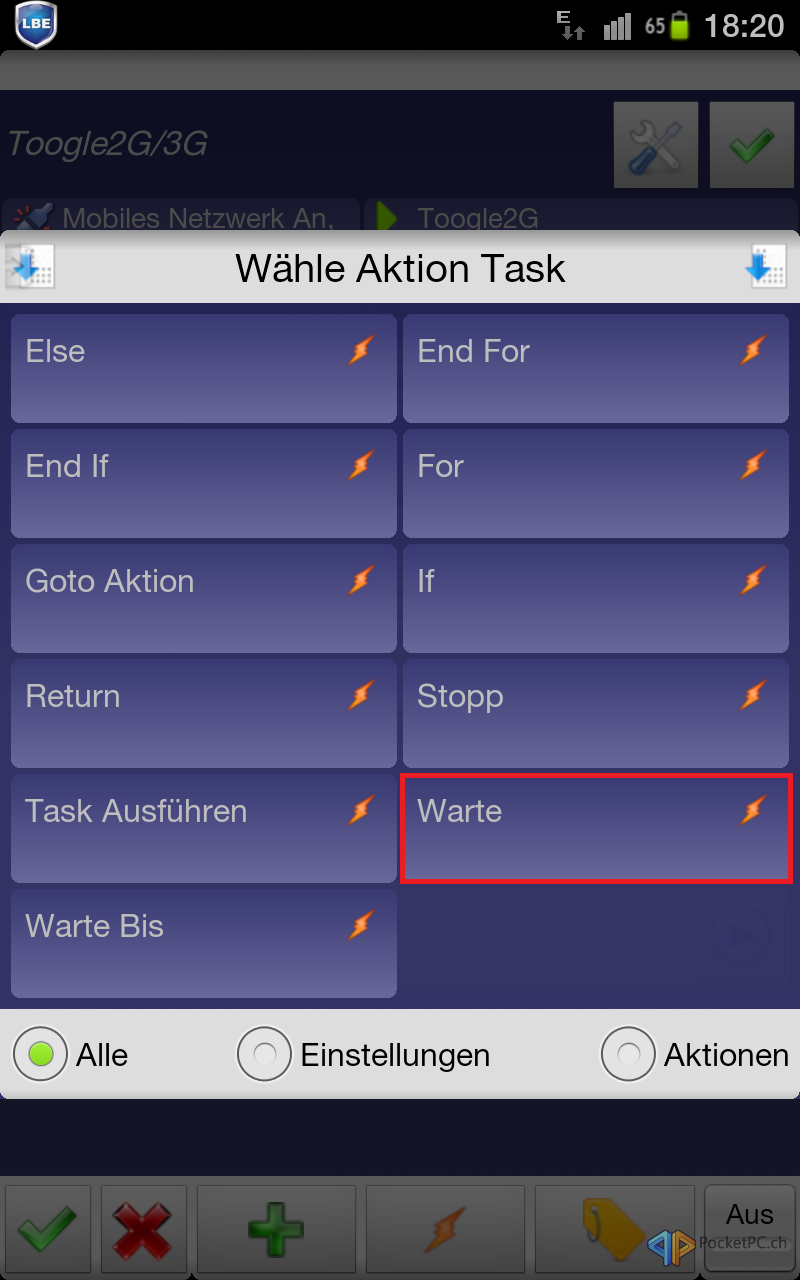Filter by Aktionen only
Image resolution: width=800 pixels, height=1280 pixels.
(x=694, y=1054)
